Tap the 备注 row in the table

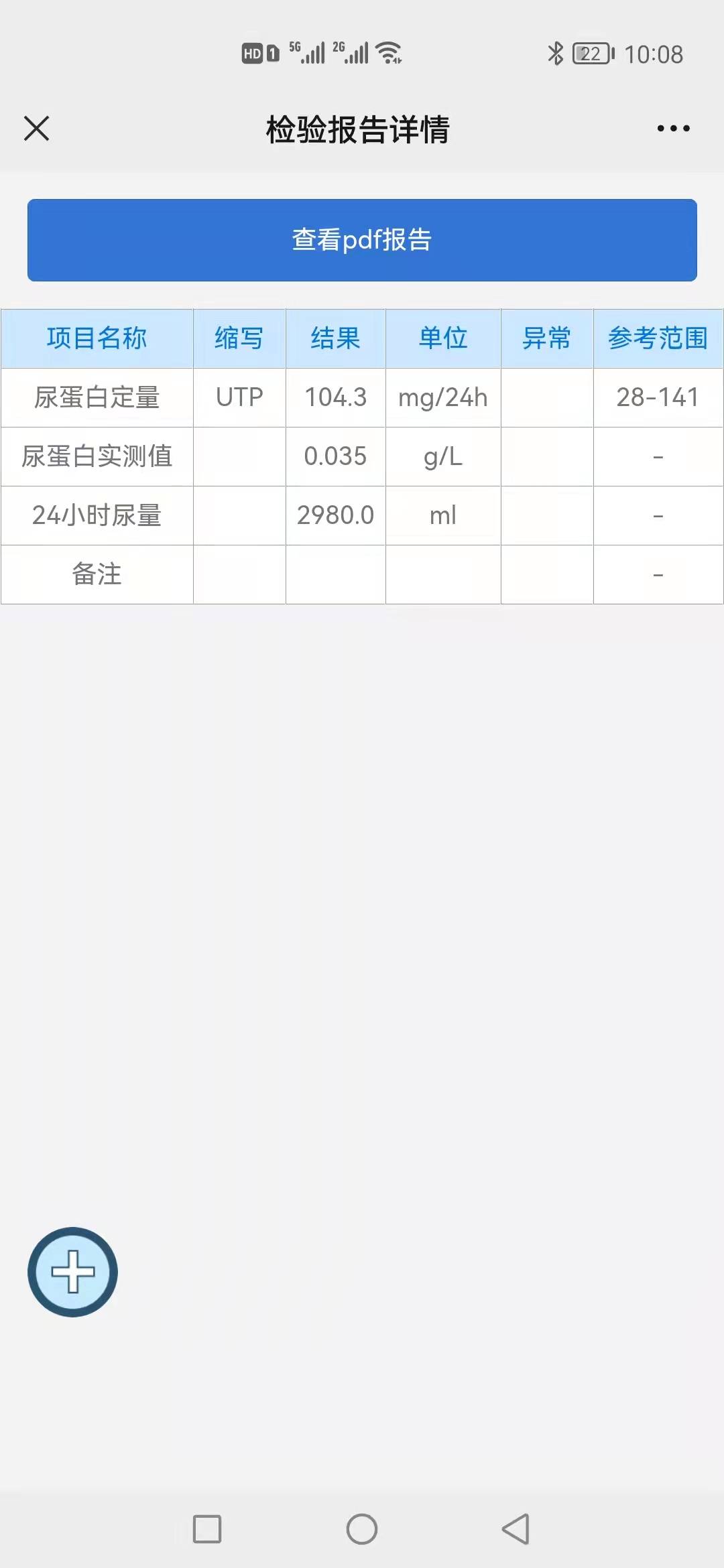point(97,574)
